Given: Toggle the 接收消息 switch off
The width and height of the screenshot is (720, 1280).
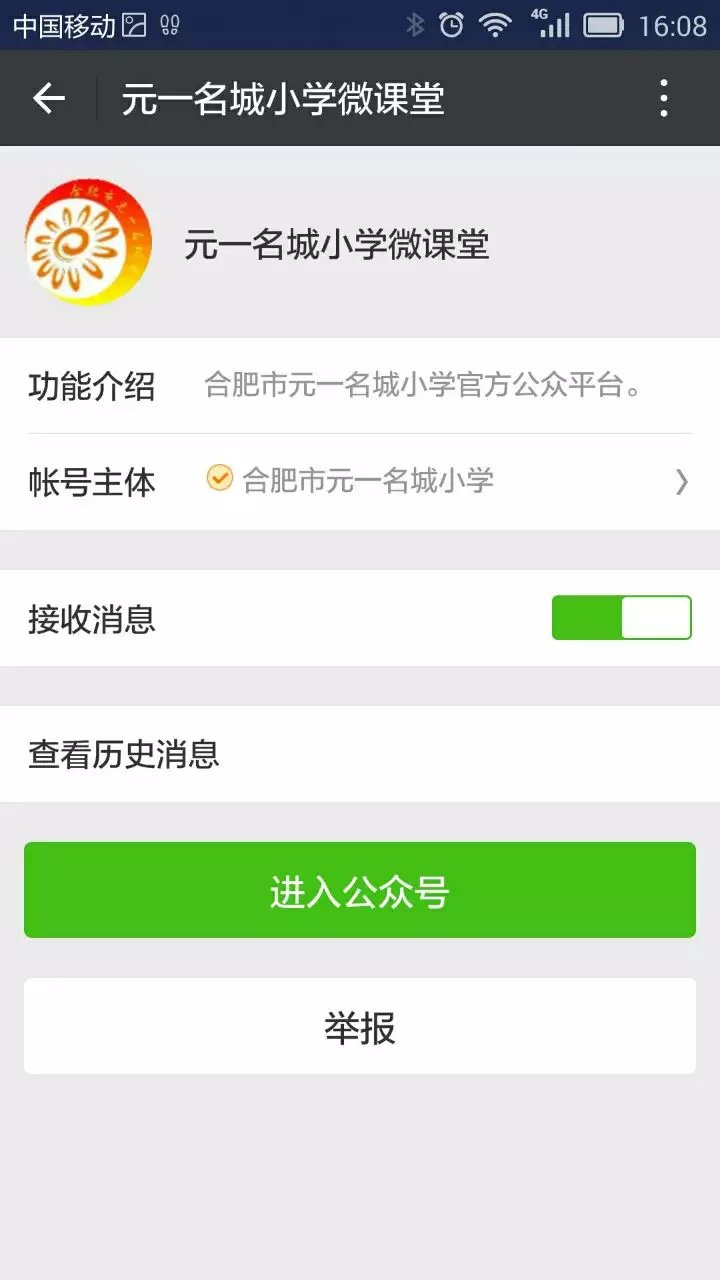Looking at the screenshot, I should pyautogui.click(x=621, y=618).
